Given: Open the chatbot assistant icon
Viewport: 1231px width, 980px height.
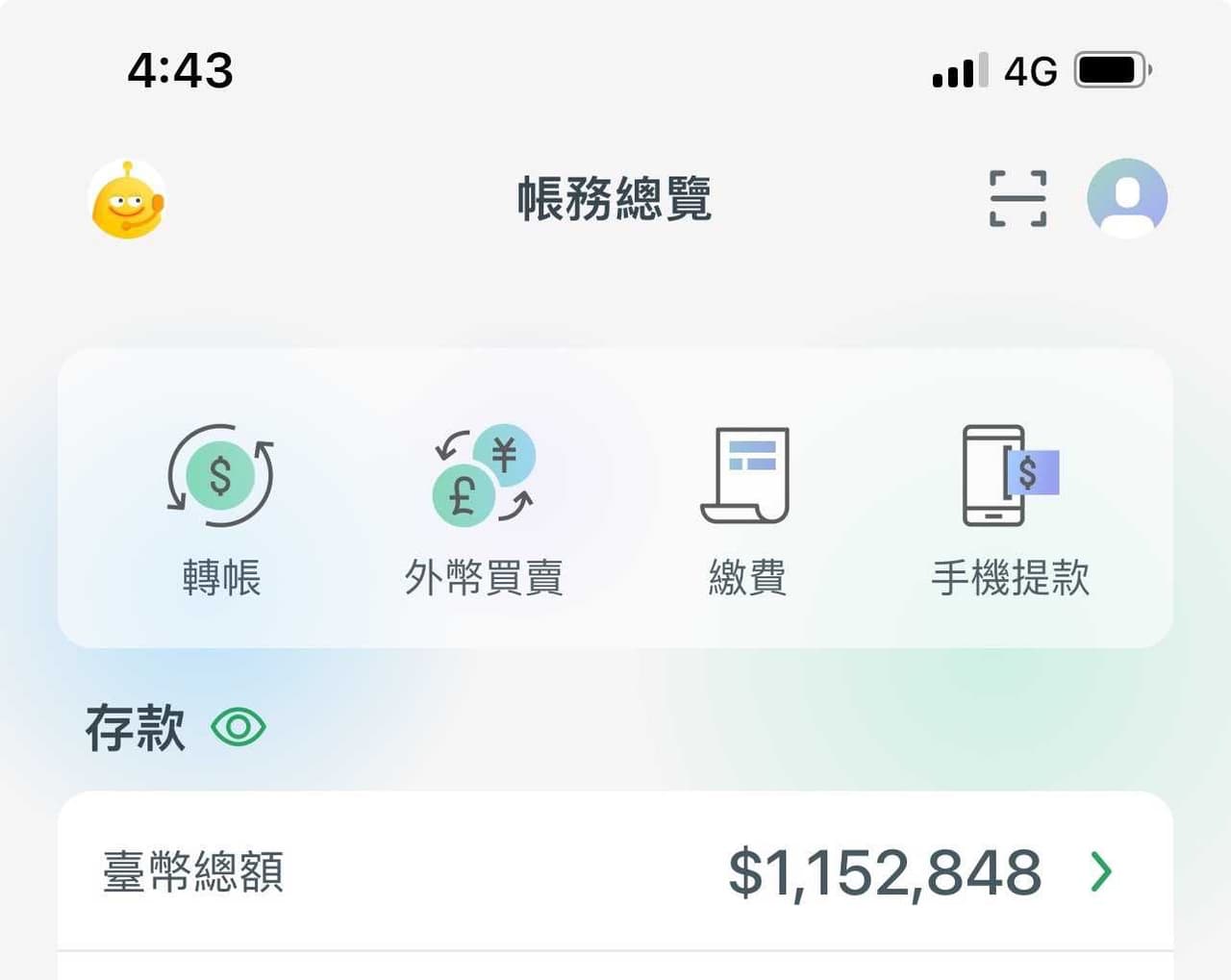Looking at the screenshot, I should pos(127,200).
